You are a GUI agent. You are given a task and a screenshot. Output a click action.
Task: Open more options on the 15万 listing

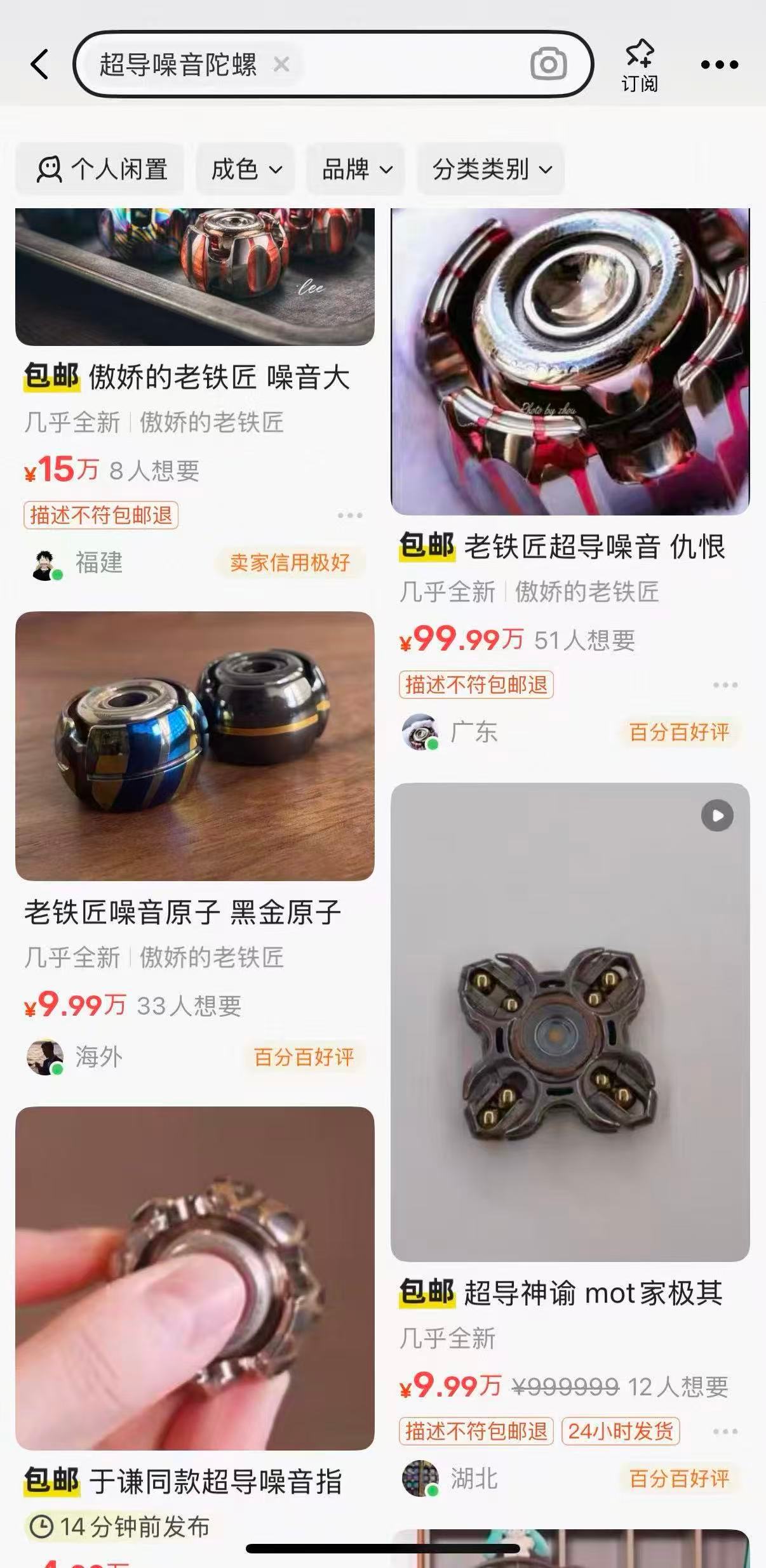350,515
